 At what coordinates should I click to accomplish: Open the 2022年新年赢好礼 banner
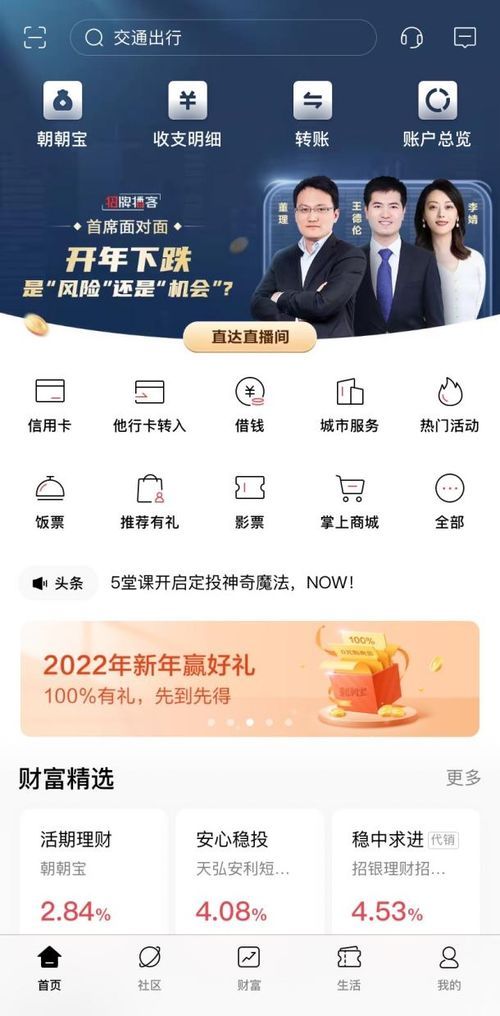(250, 678)
